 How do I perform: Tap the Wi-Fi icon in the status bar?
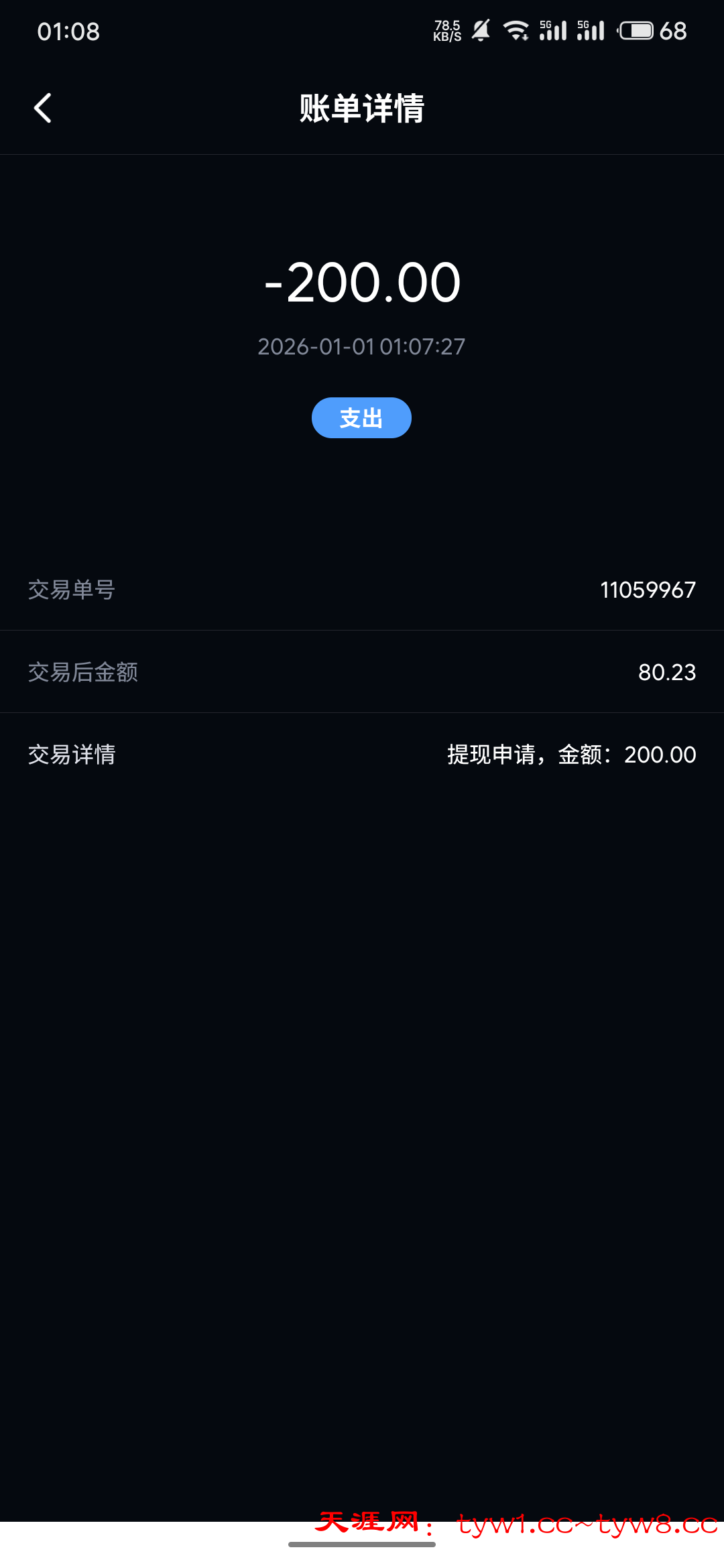[516, 30]
